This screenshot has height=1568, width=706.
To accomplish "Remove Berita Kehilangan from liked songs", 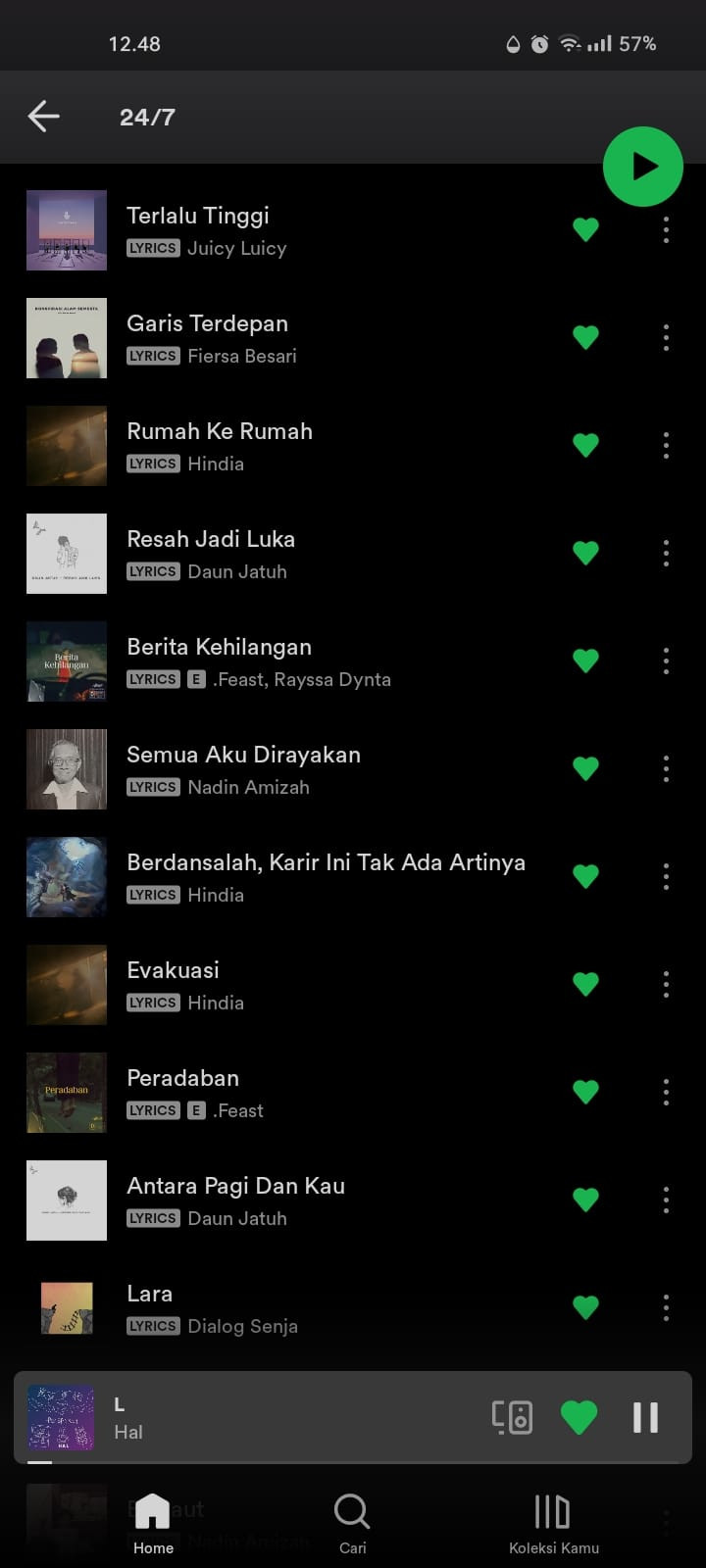I will coord(585,661).
